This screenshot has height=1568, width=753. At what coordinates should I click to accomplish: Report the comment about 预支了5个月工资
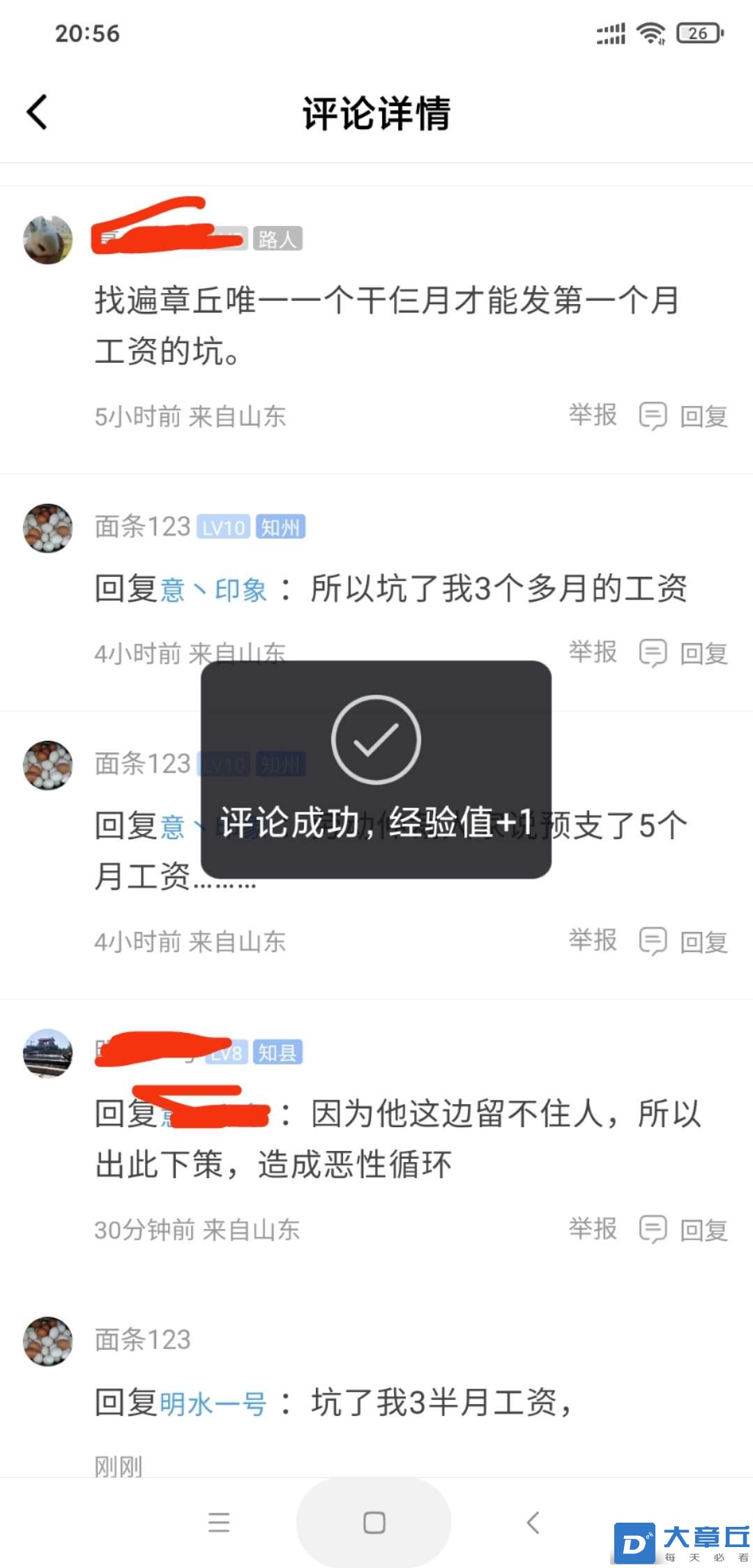(592, 940)
